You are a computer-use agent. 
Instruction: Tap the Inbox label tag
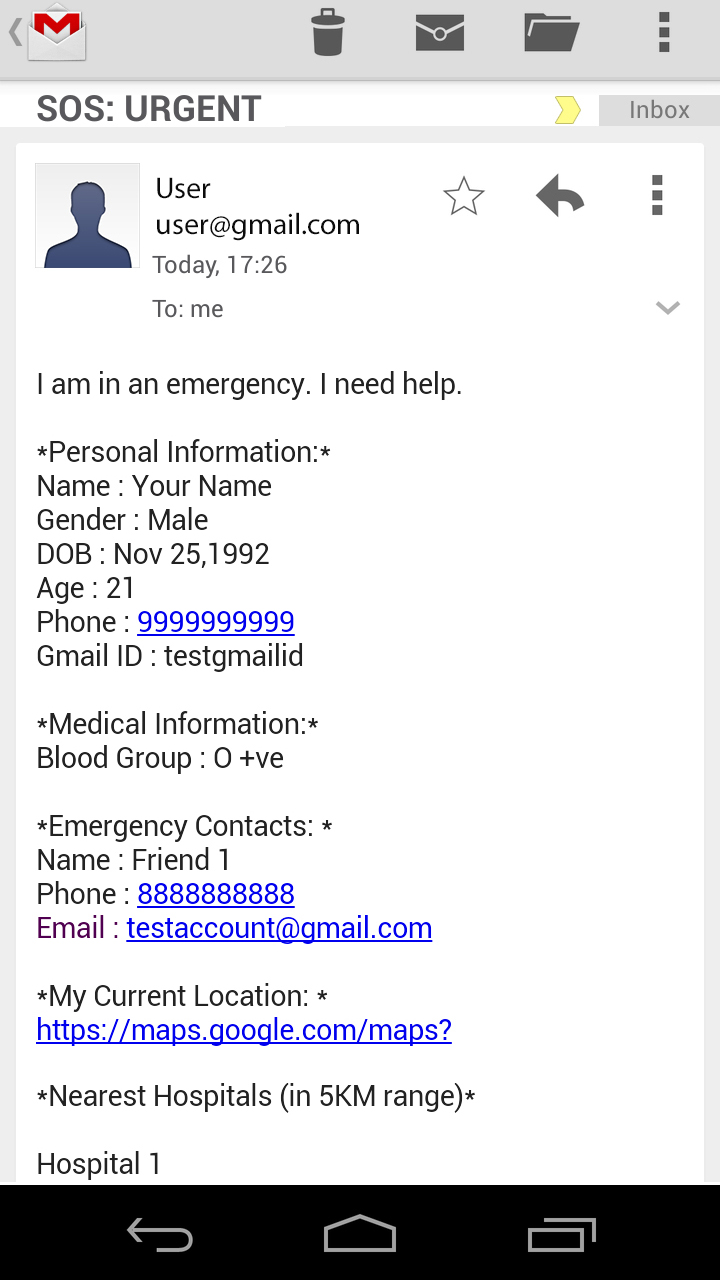pos(658,110)
